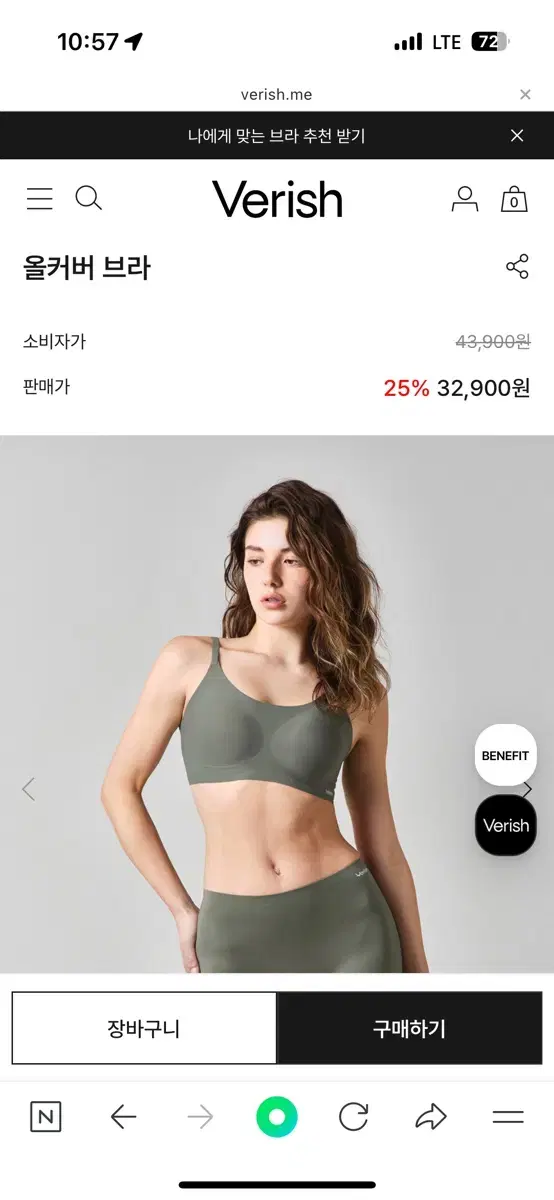The height and width of the screenshot is (1200, 554).
Task: Open the bra recommendation banner link
Action: tap(277, 136)
